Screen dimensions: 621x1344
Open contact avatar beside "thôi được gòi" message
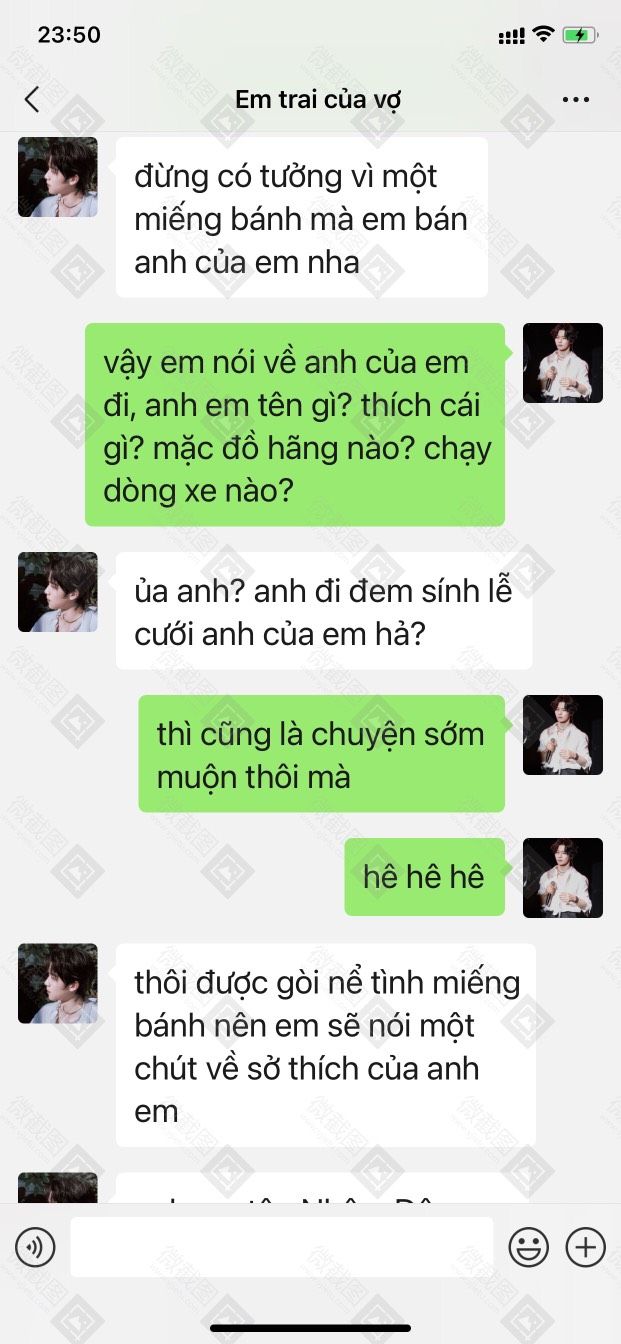tap(58, 983)
